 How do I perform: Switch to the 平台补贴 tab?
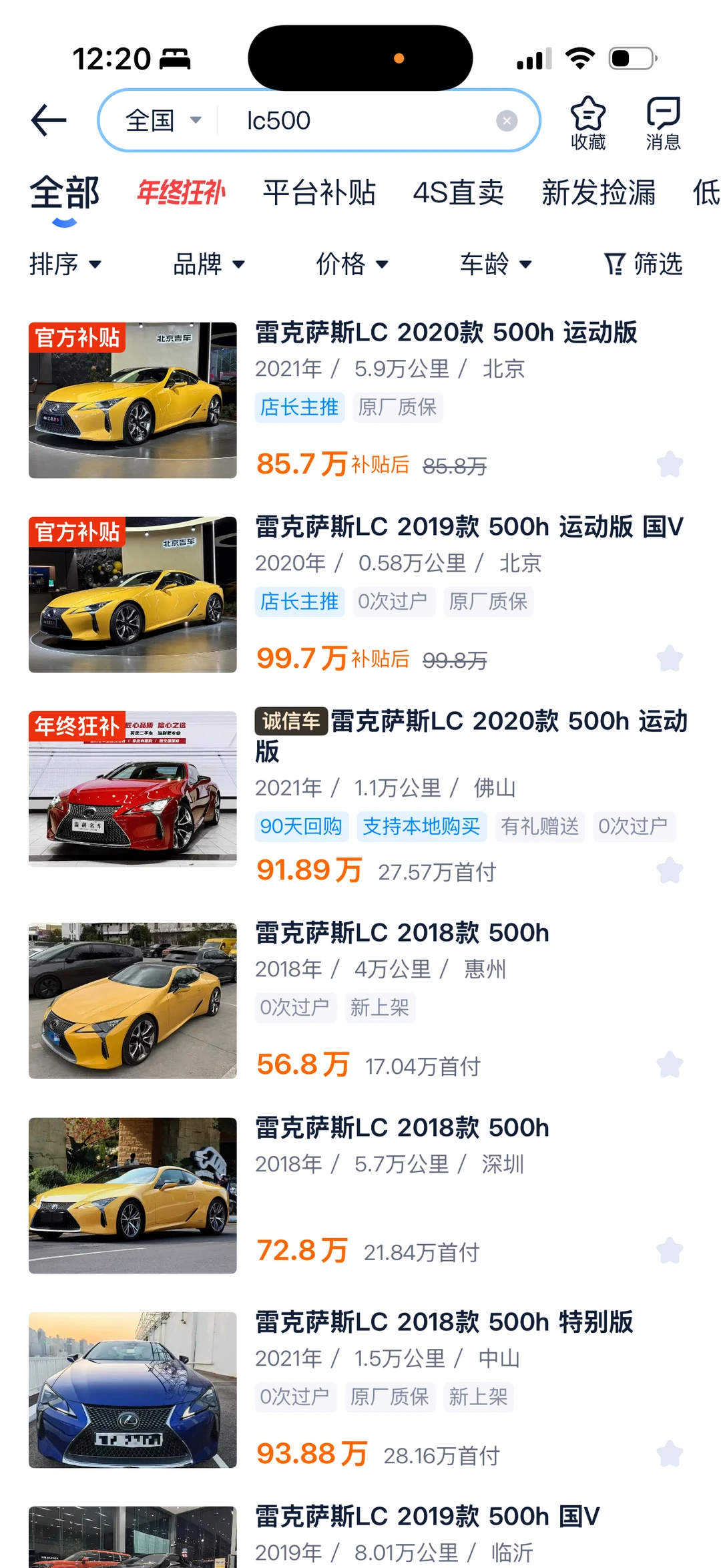pyautogui.click(x=319, y=193)
